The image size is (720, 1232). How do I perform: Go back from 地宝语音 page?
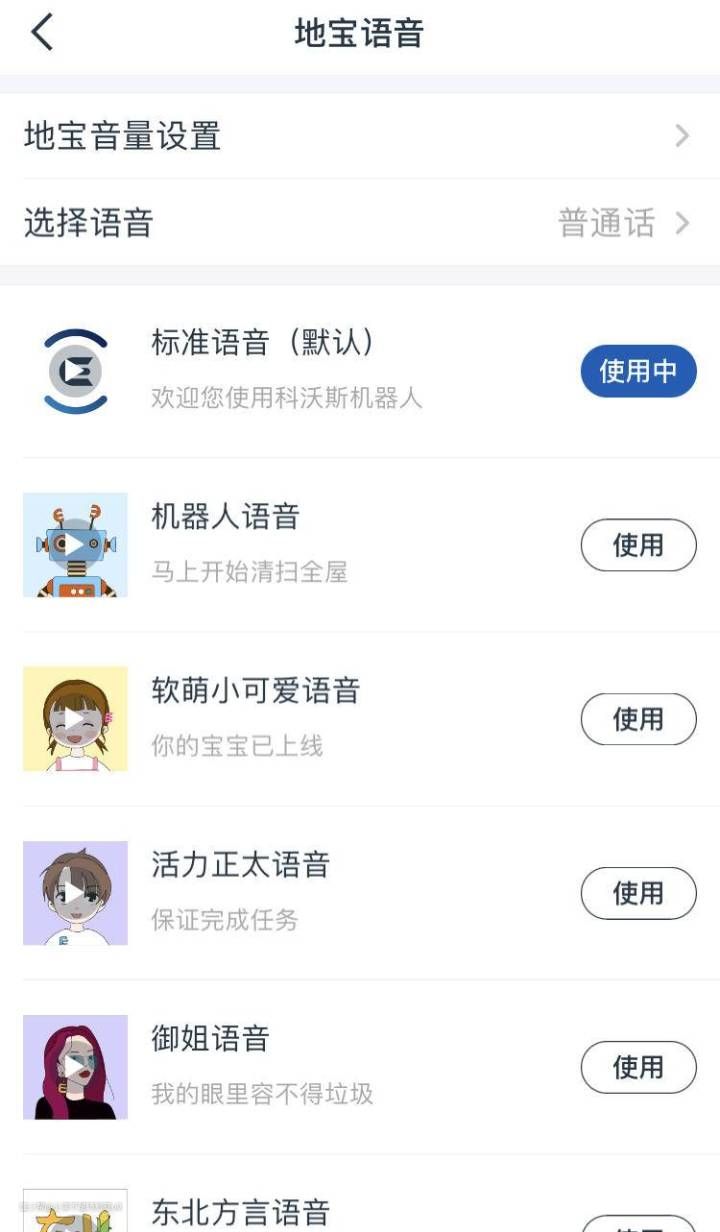pos(42,33)
